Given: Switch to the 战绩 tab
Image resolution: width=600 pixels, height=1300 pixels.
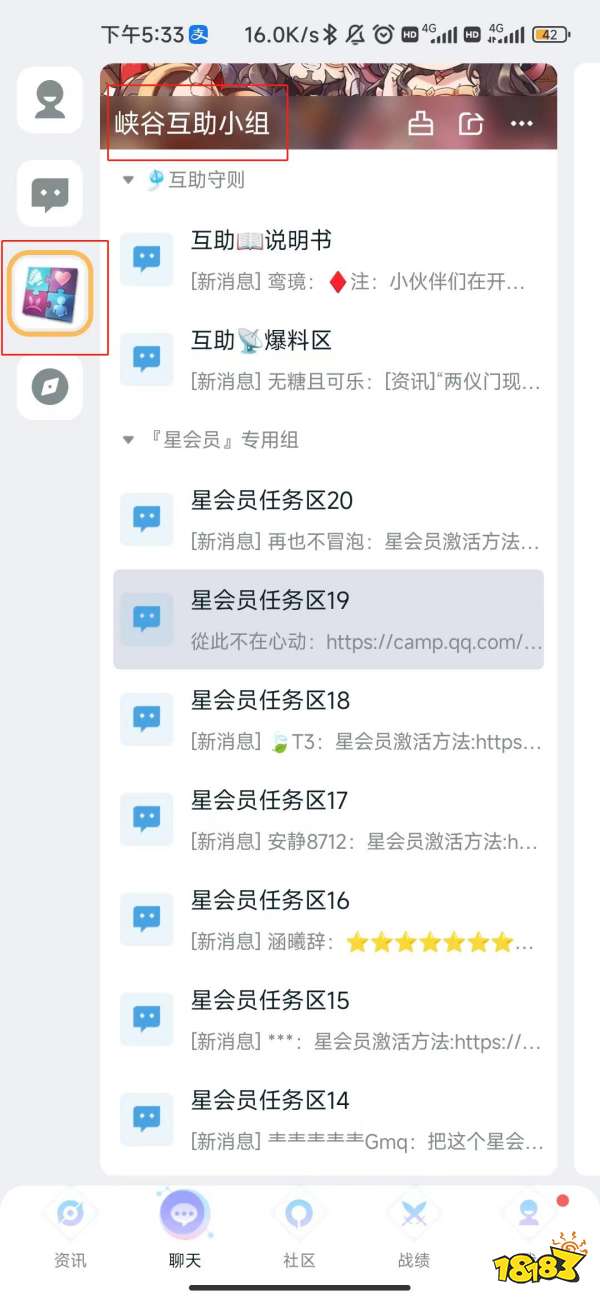Looking at the screenshot, I should pyautogui.click(x=413, y=1232).
